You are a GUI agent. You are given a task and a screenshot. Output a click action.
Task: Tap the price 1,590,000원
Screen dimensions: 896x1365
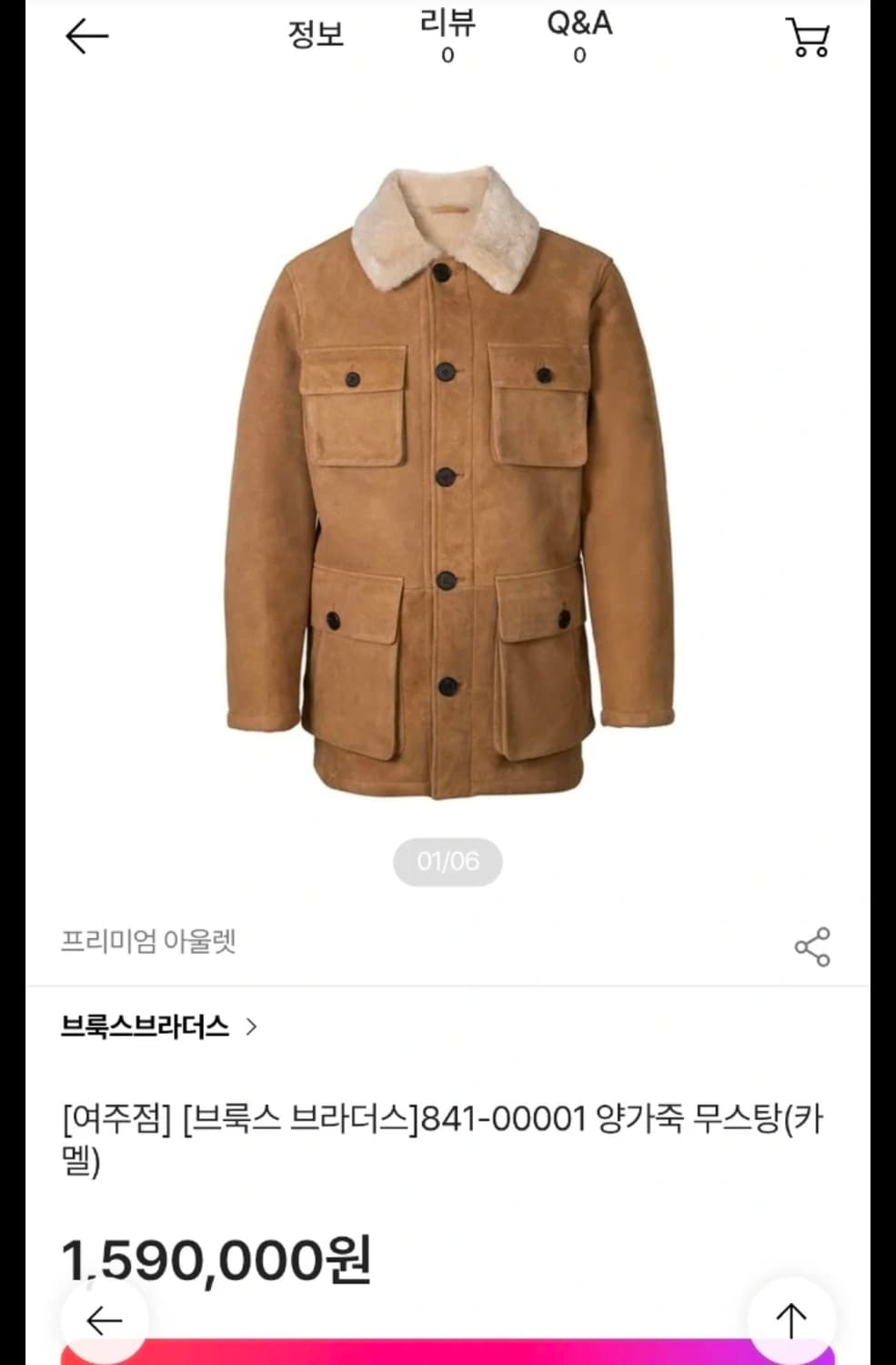218,1261
